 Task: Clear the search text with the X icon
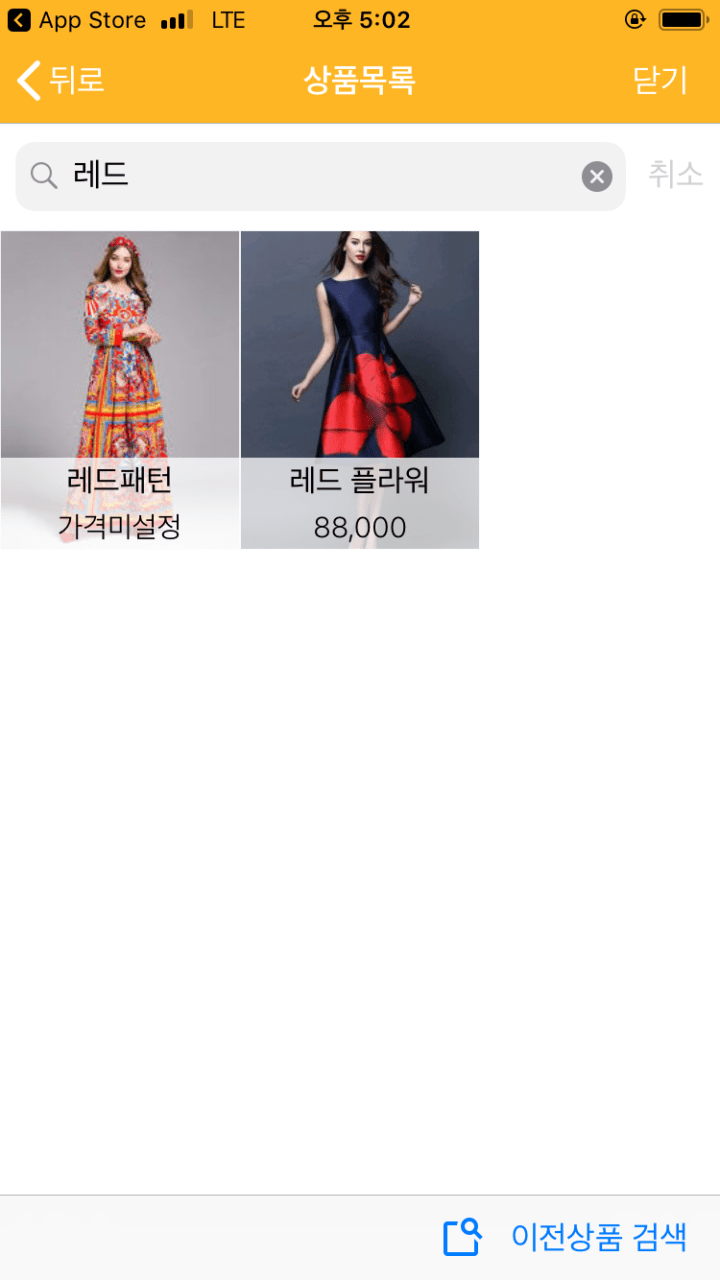coord(597,177)
